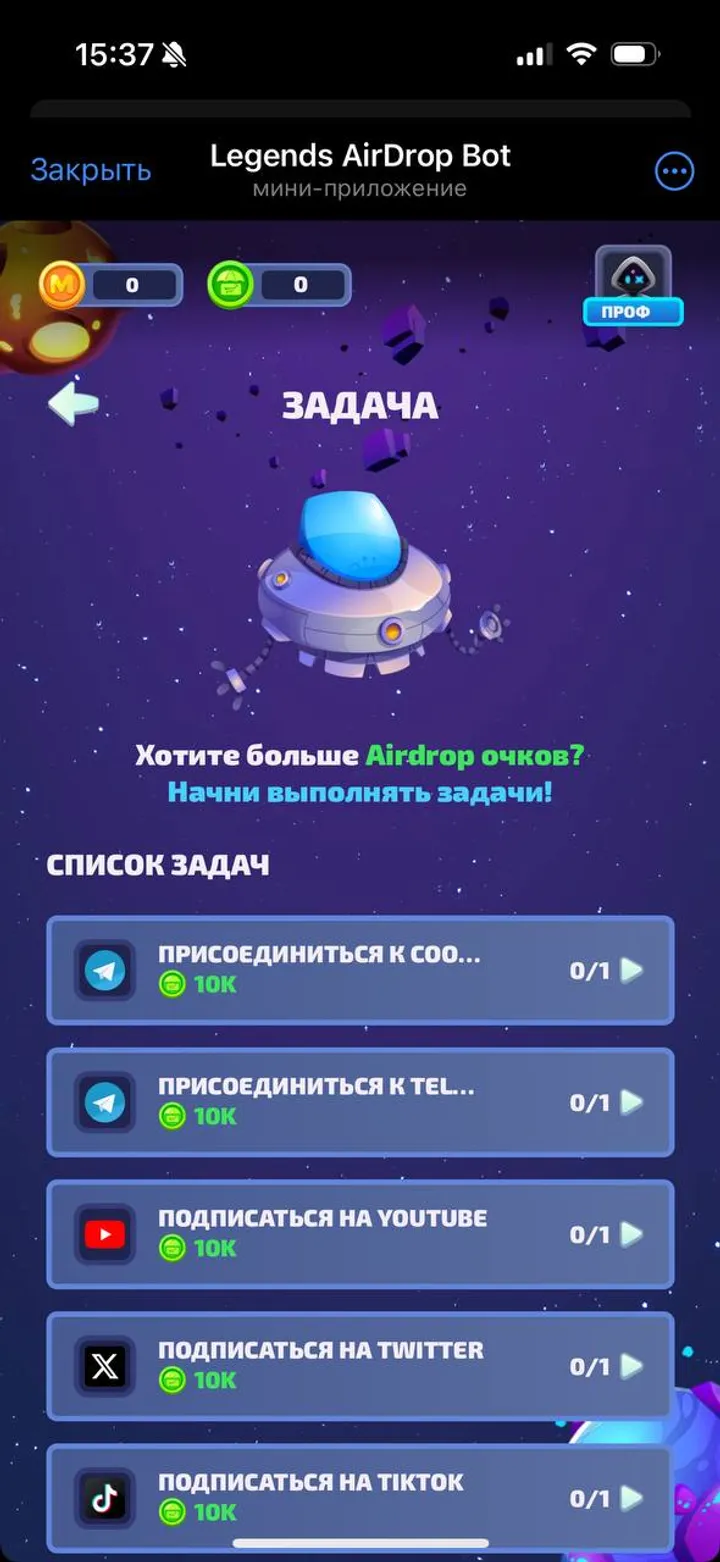This screenshot has height=1562, width=720.
Task: Click Закрыть to close the mini-app
Action: tap(90, 171)
